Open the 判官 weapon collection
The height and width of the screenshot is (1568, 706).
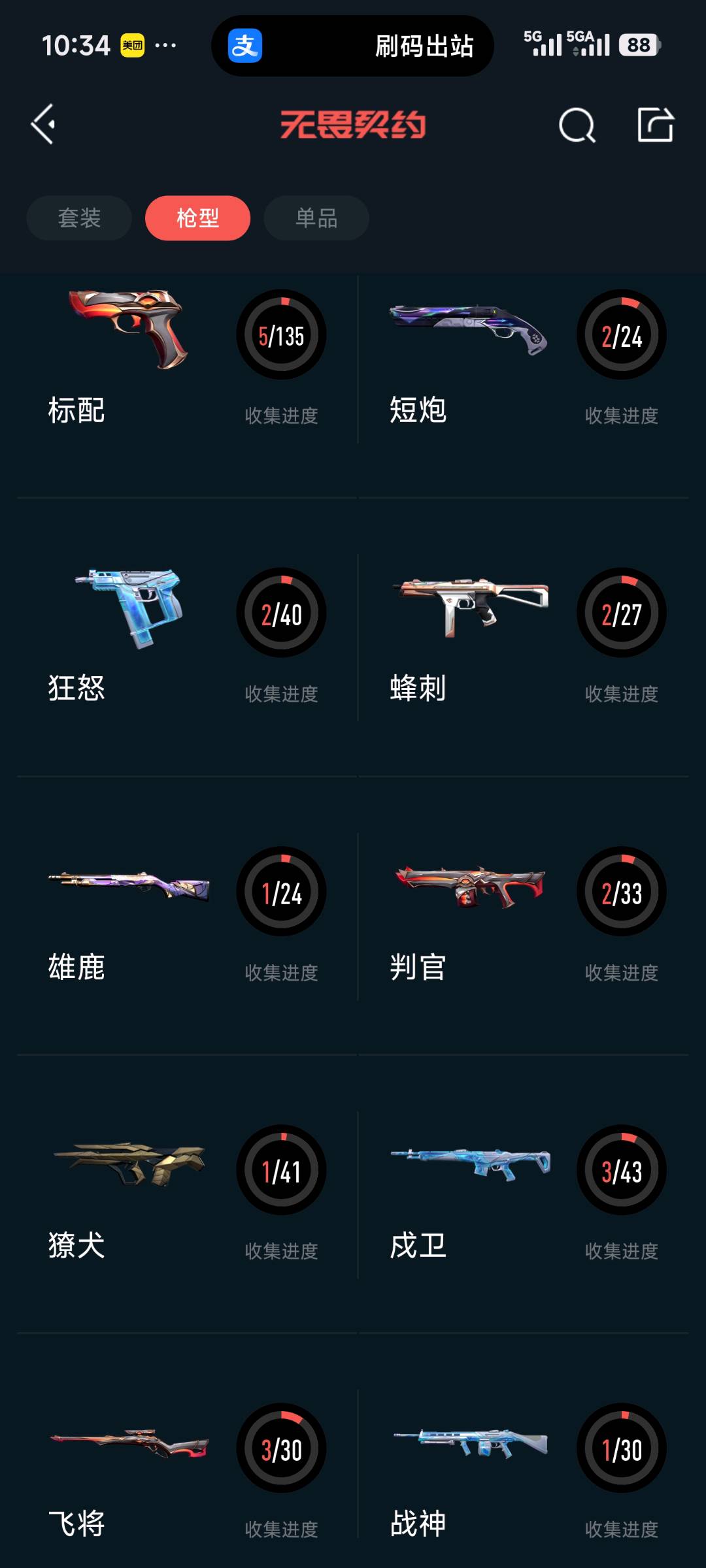(x=523, y=916)
